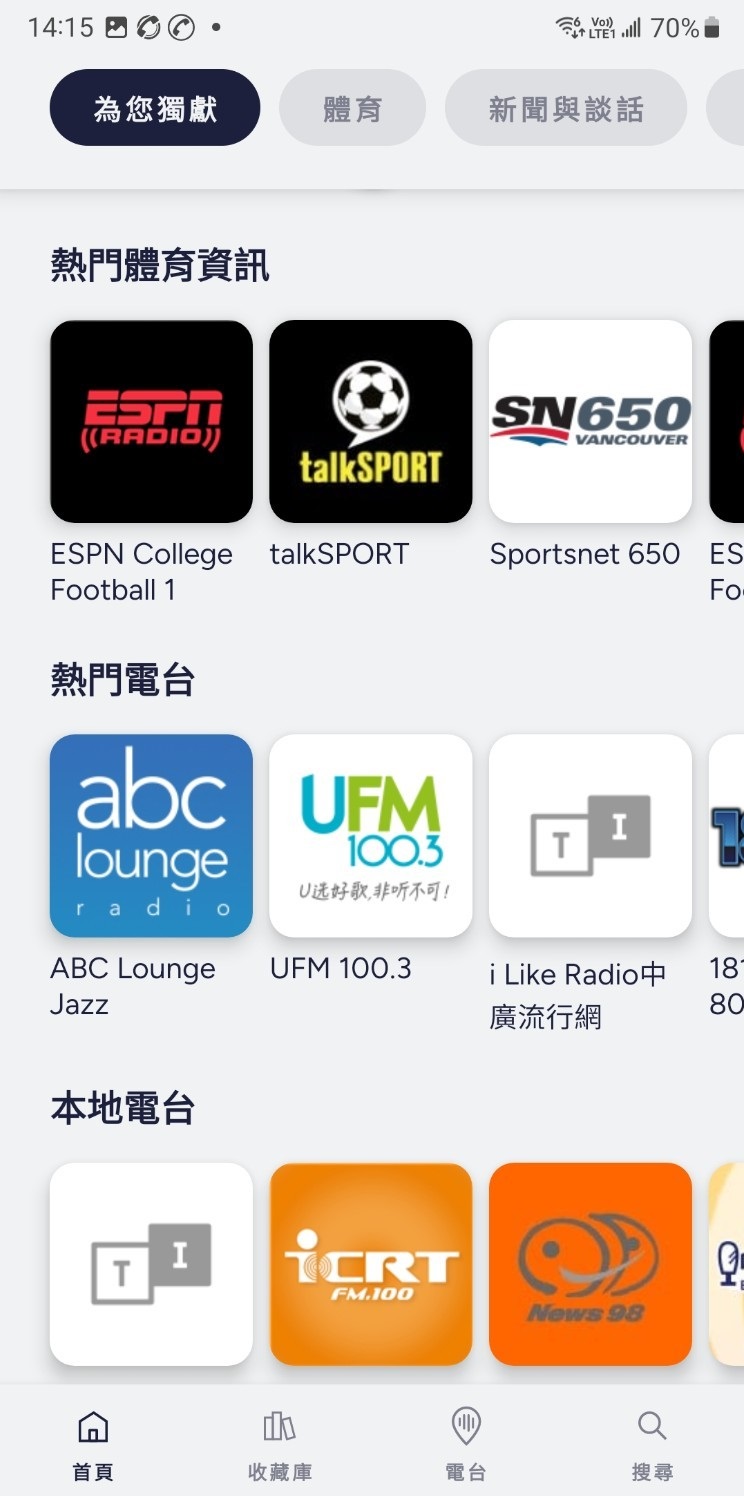Open Sportsnet 650 station

pyautogui.click(x=590, y=421)
